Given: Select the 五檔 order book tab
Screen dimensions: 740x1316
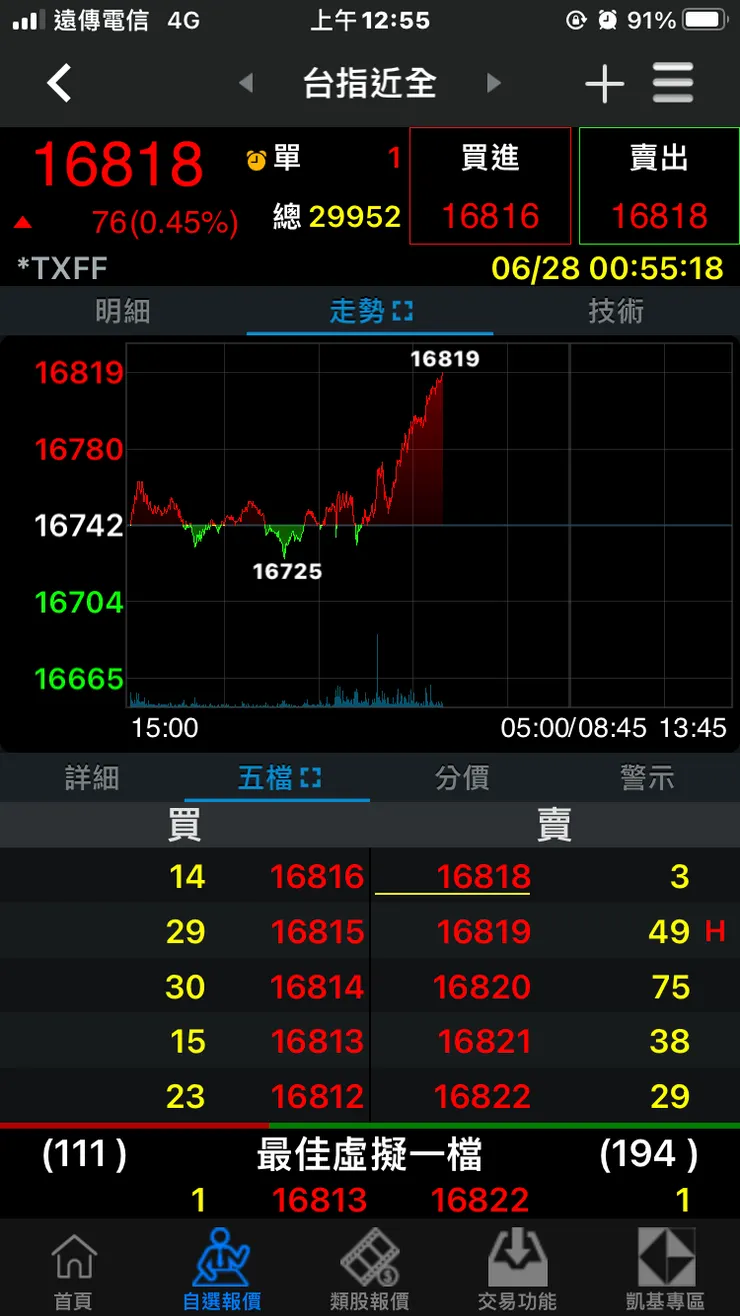Looking at the screenshot, I should pos(278,778).
